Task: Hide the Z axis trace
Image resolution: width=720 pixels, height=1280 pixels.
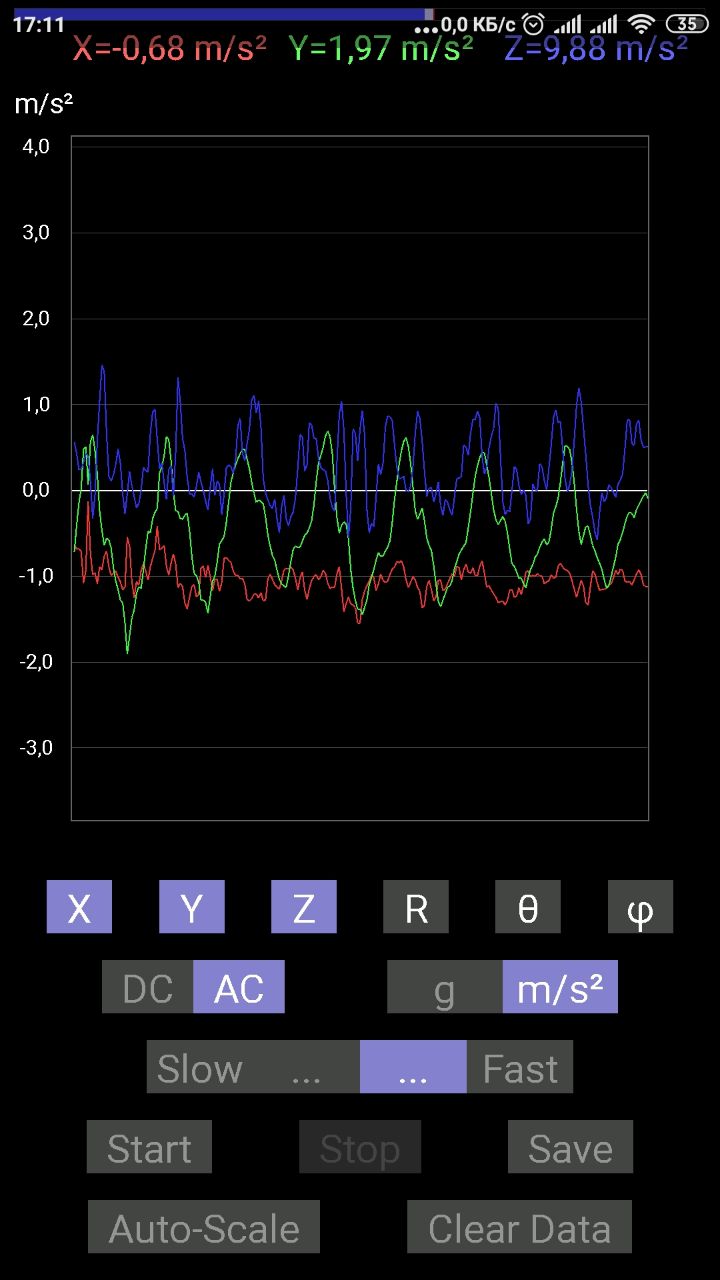Action: (303, 907)
